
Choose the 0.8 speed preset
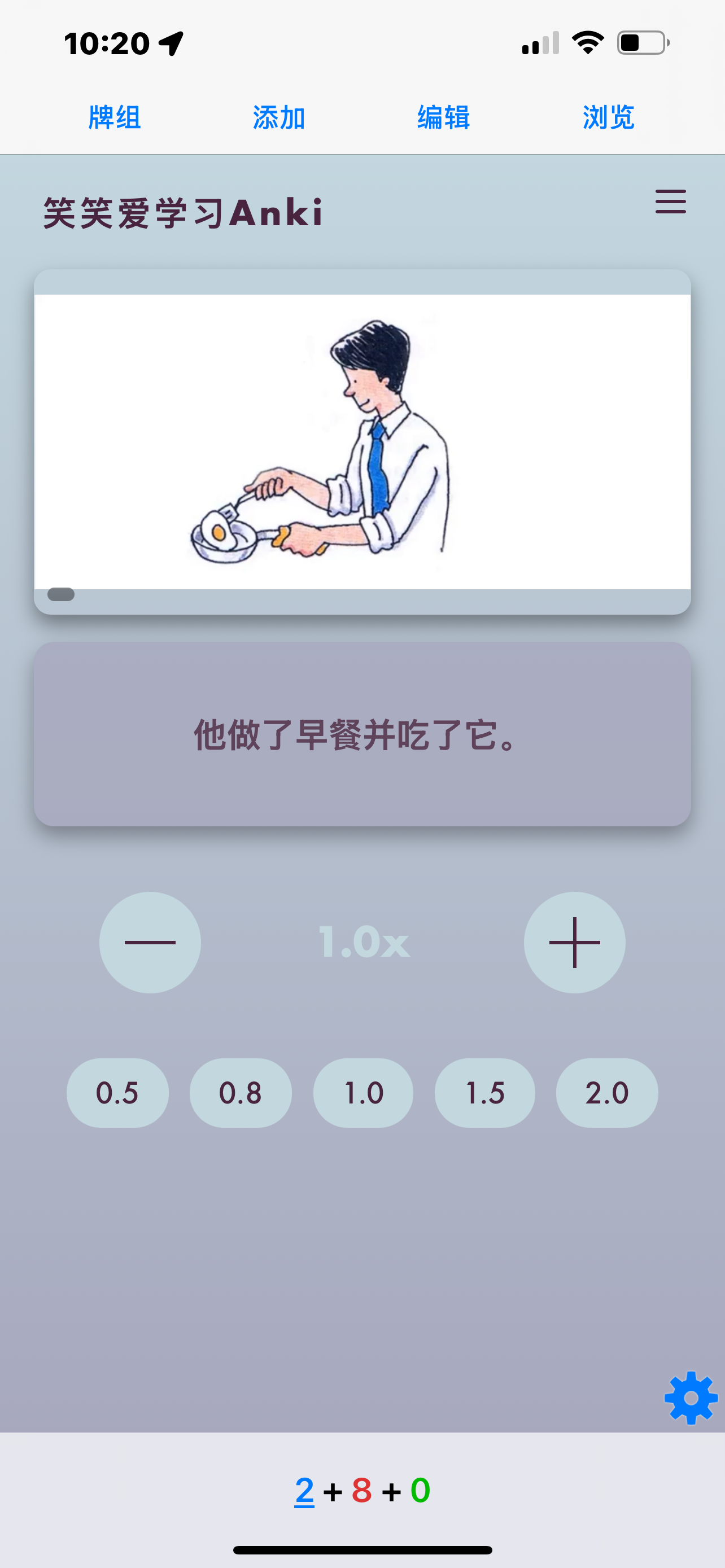click(241, 1093)
